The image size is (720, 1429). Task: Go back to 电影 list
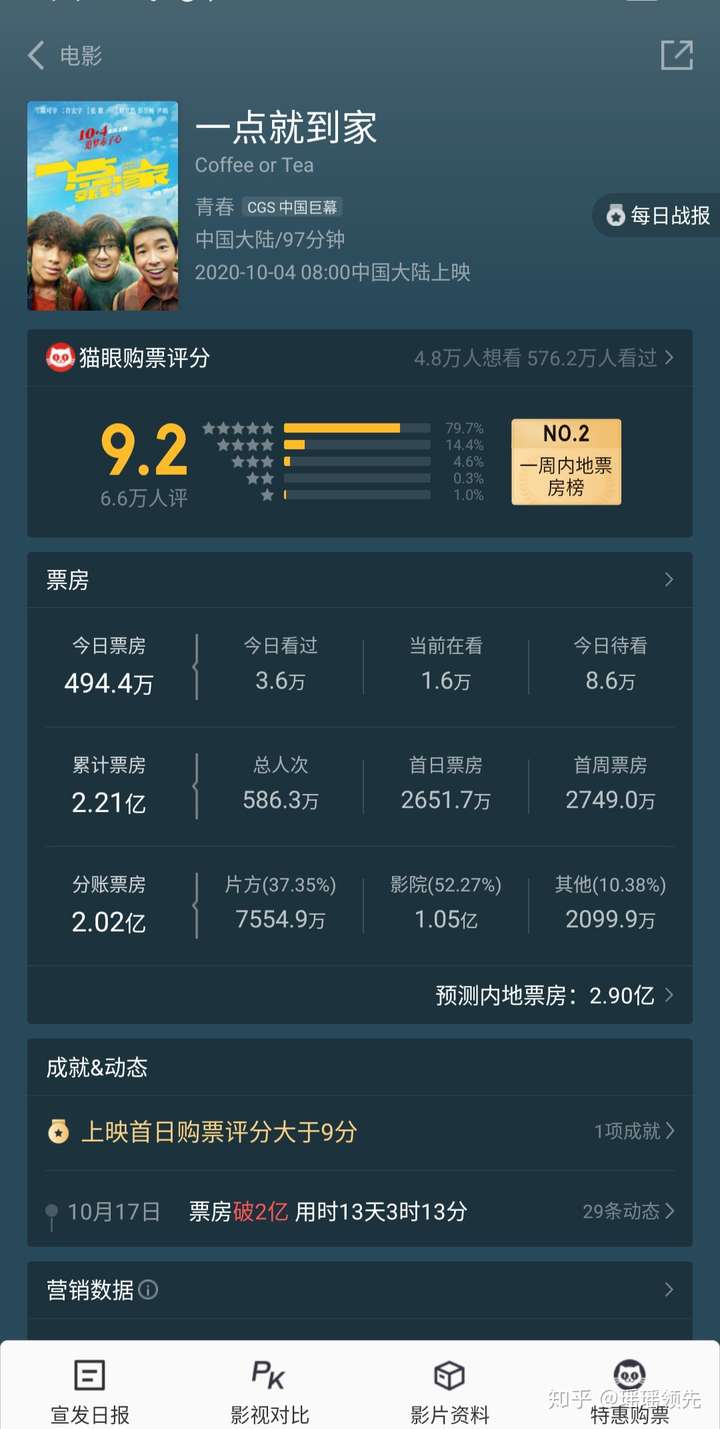click(64, 55)
